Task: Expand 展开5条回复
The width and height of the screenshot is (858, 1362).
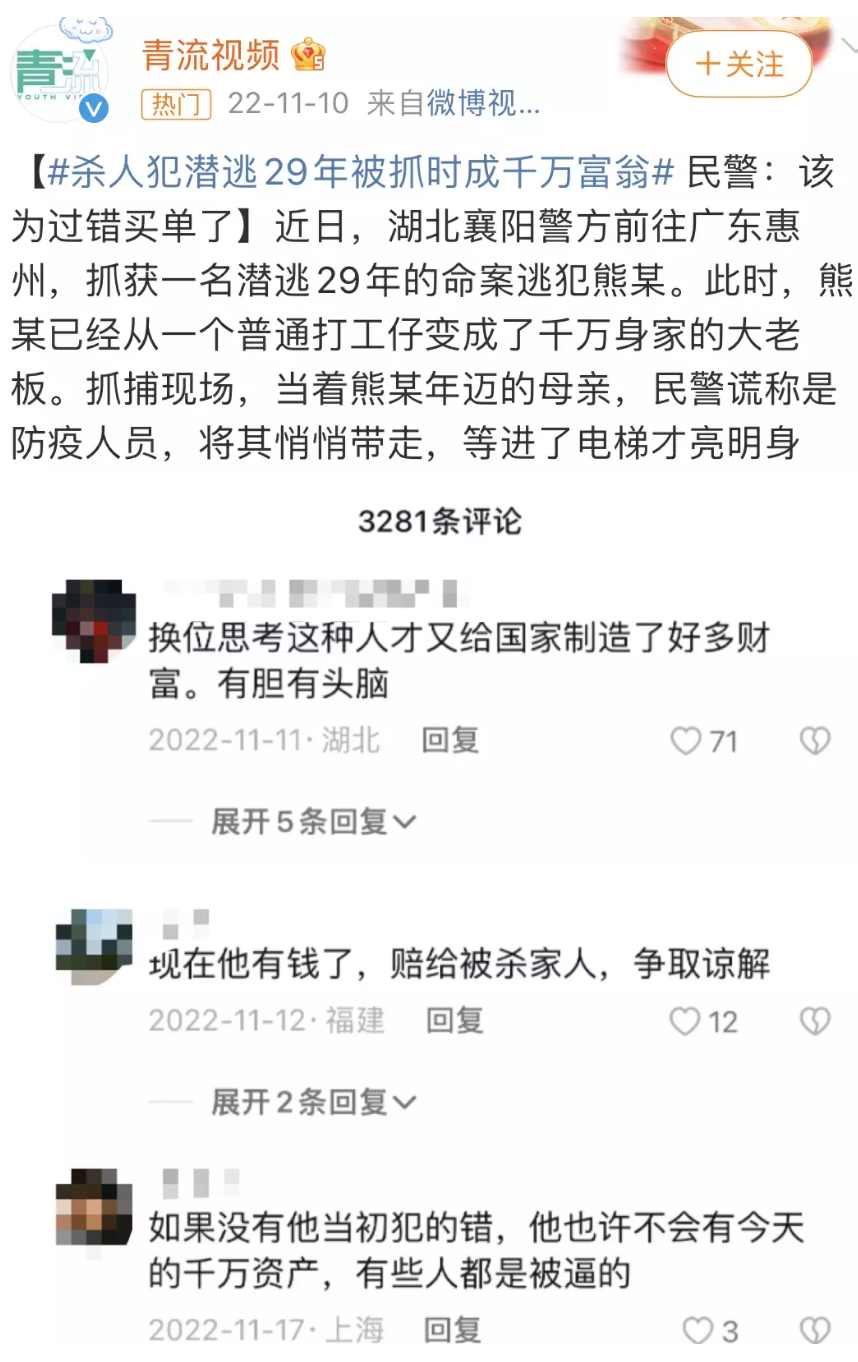Action: click(314, 822)
